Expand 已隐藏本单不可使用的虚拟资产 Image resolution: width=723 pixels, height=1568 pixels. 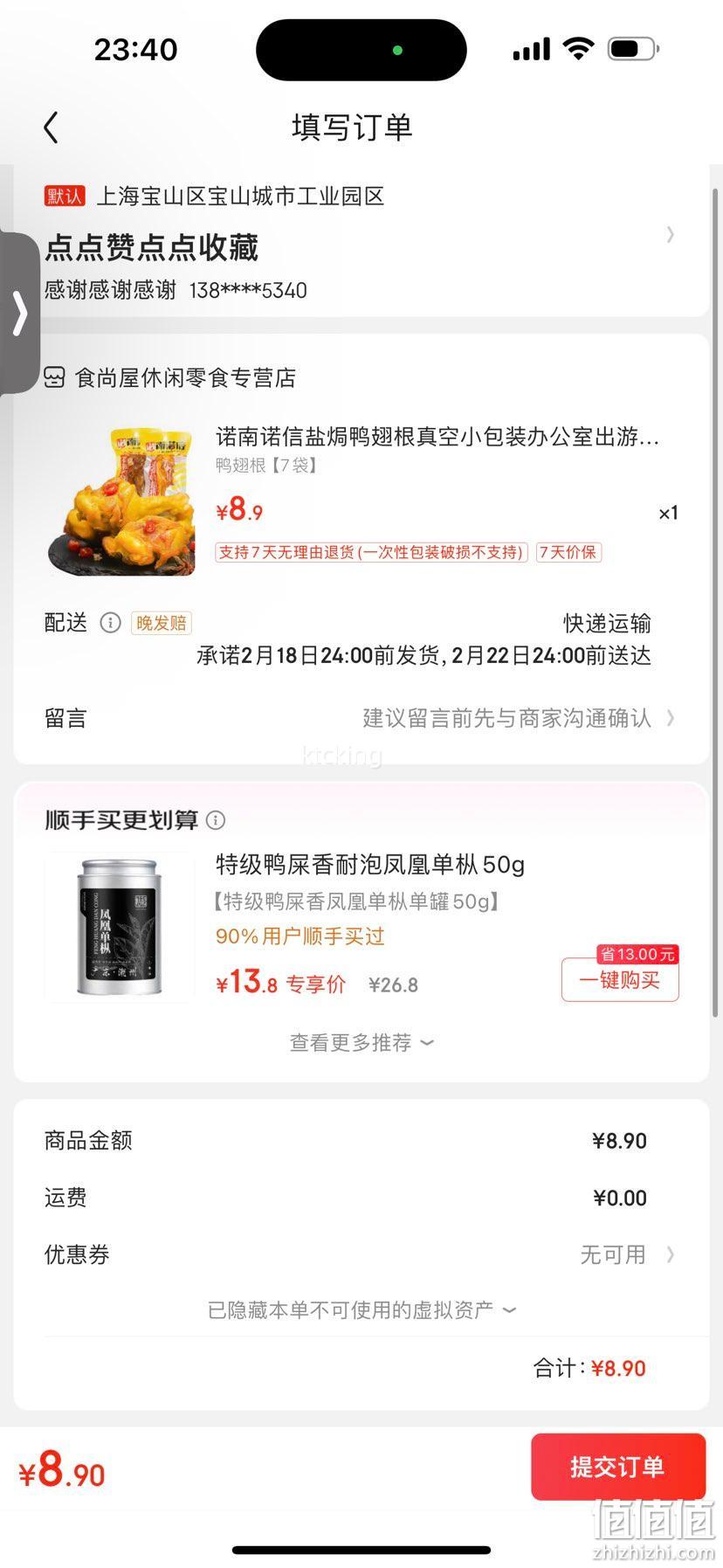coord(361,1310)
